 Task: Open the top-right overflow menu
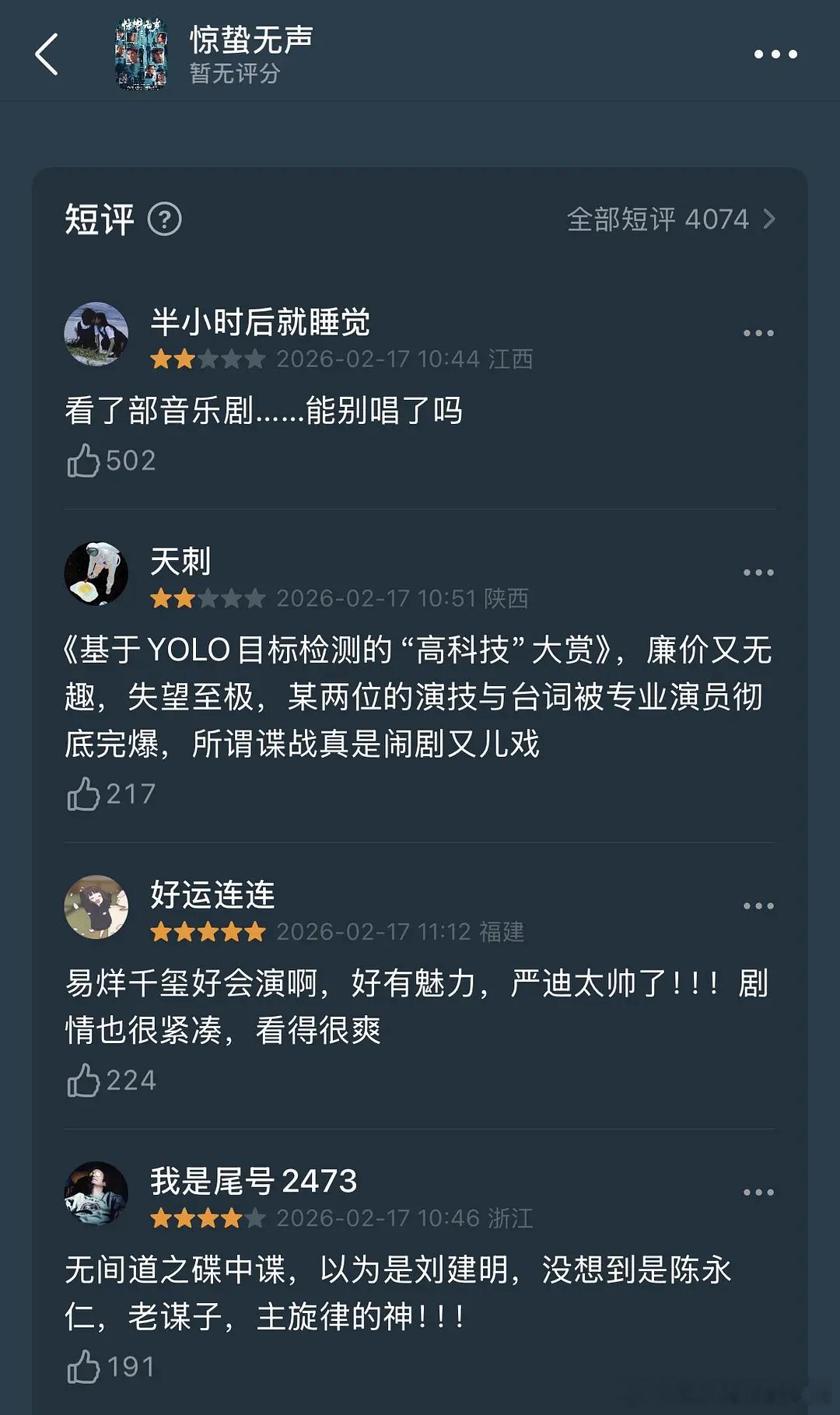(x=775, y=54)
